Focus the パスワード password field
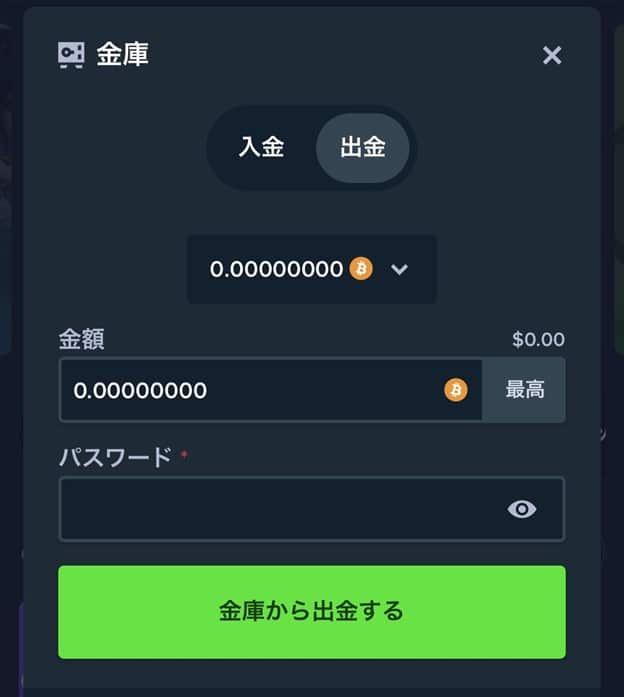 tap(280, 509)
